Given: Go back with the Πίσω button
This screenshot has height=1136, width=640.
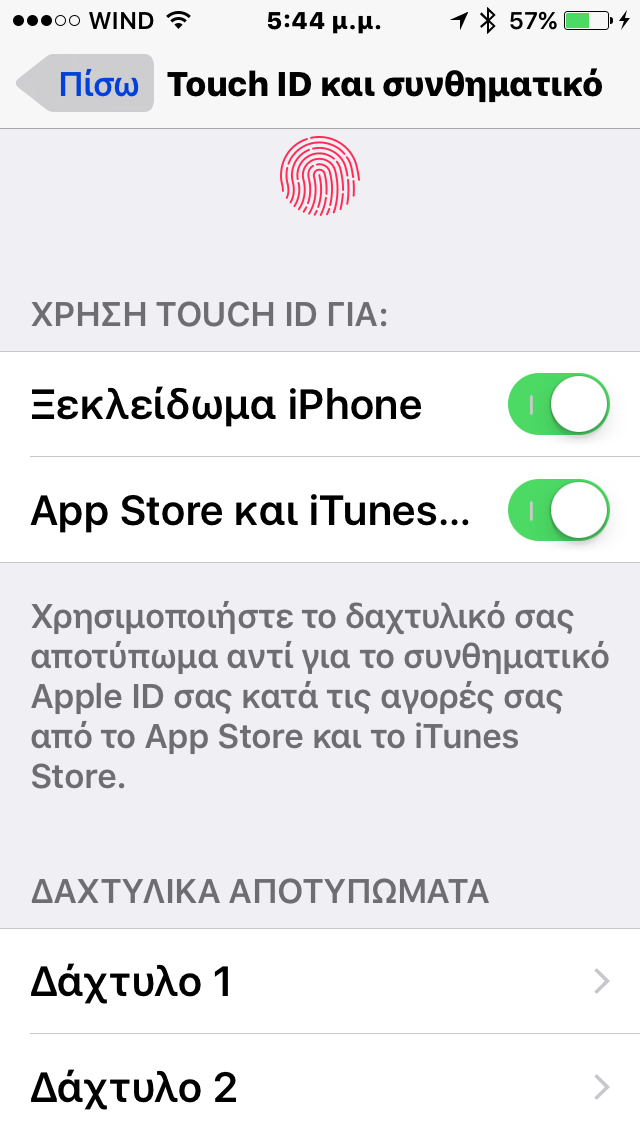Looking at the screenshot, I should point(86,83).
